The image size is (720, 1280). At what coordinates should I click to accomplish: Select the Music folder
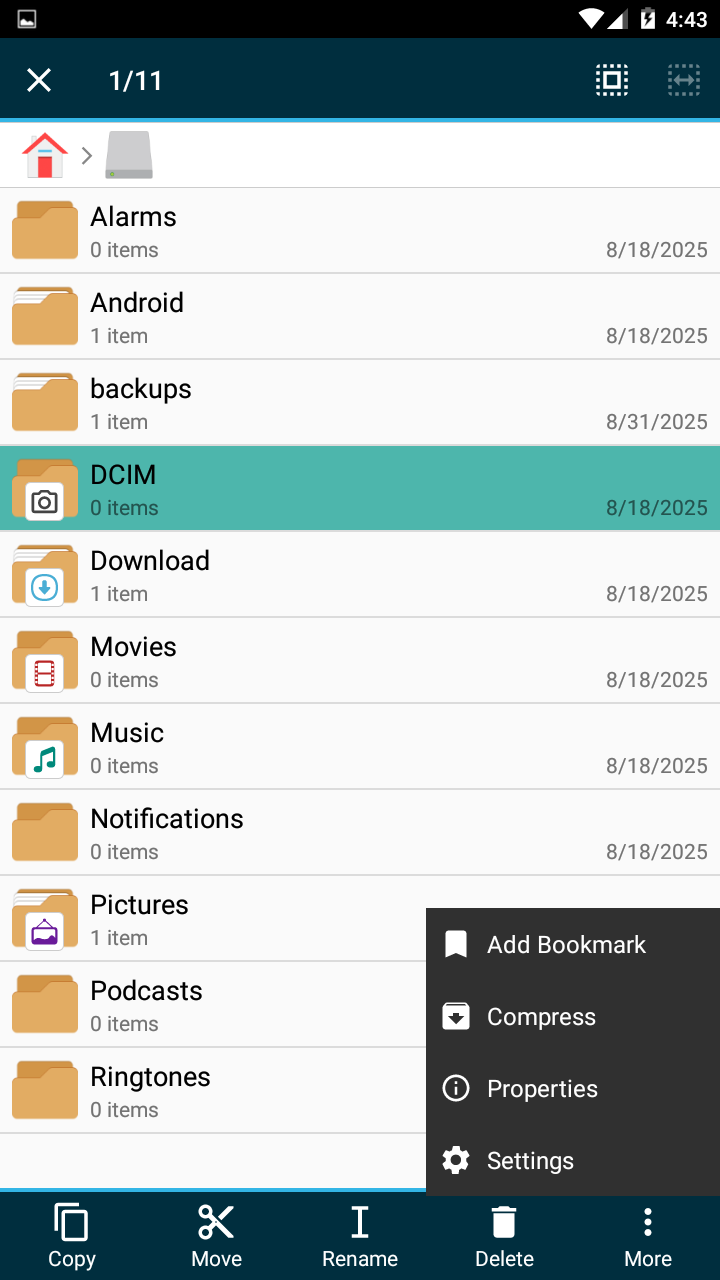300,747
